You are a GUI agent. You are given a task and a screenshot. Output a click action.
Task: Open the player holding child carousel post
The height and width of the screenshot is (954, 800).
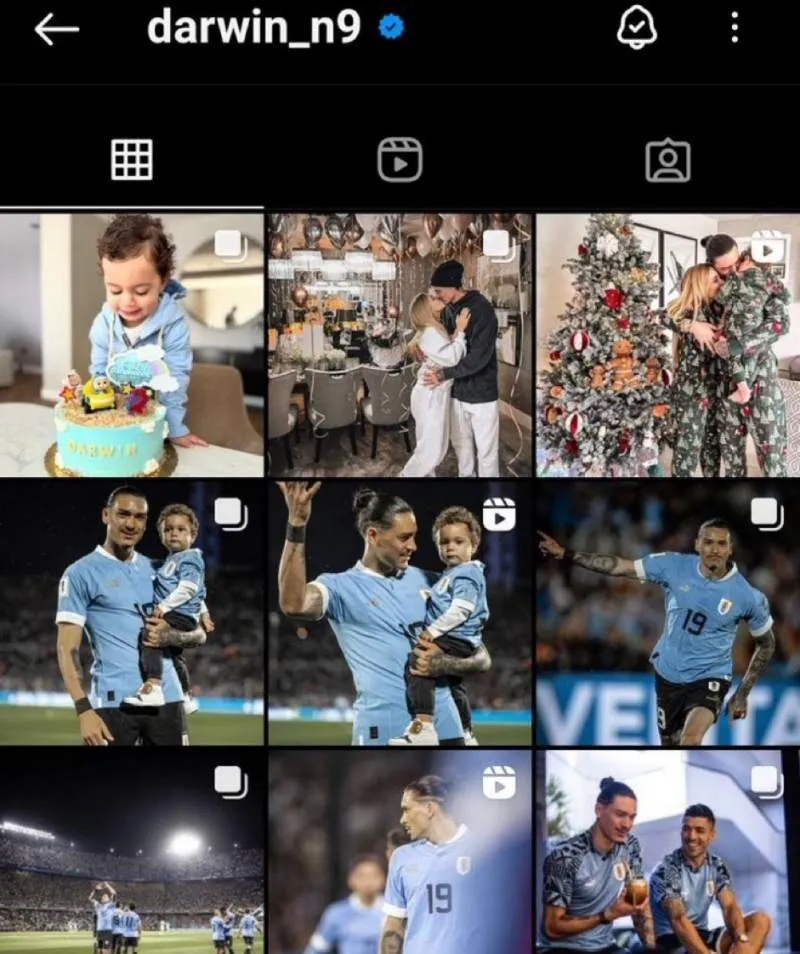click(x=131, y=614)
